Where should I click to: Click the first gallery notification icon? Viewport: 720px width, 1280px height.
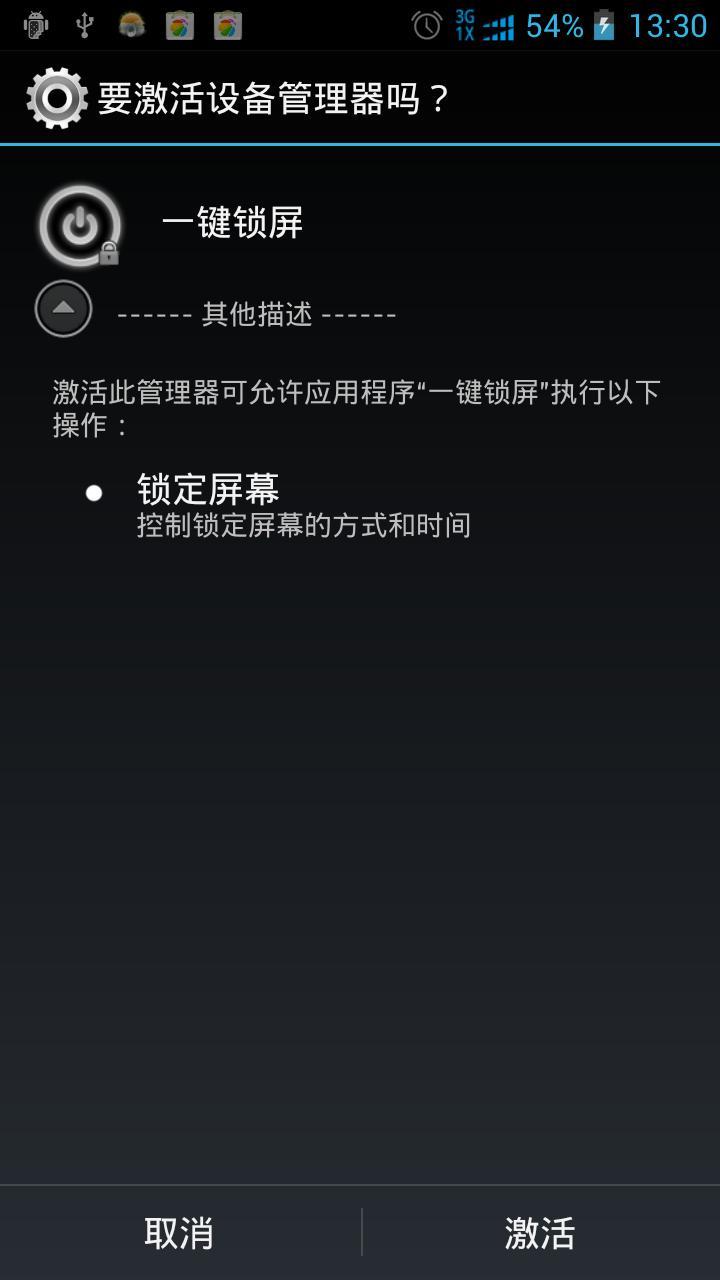(182, 24)
